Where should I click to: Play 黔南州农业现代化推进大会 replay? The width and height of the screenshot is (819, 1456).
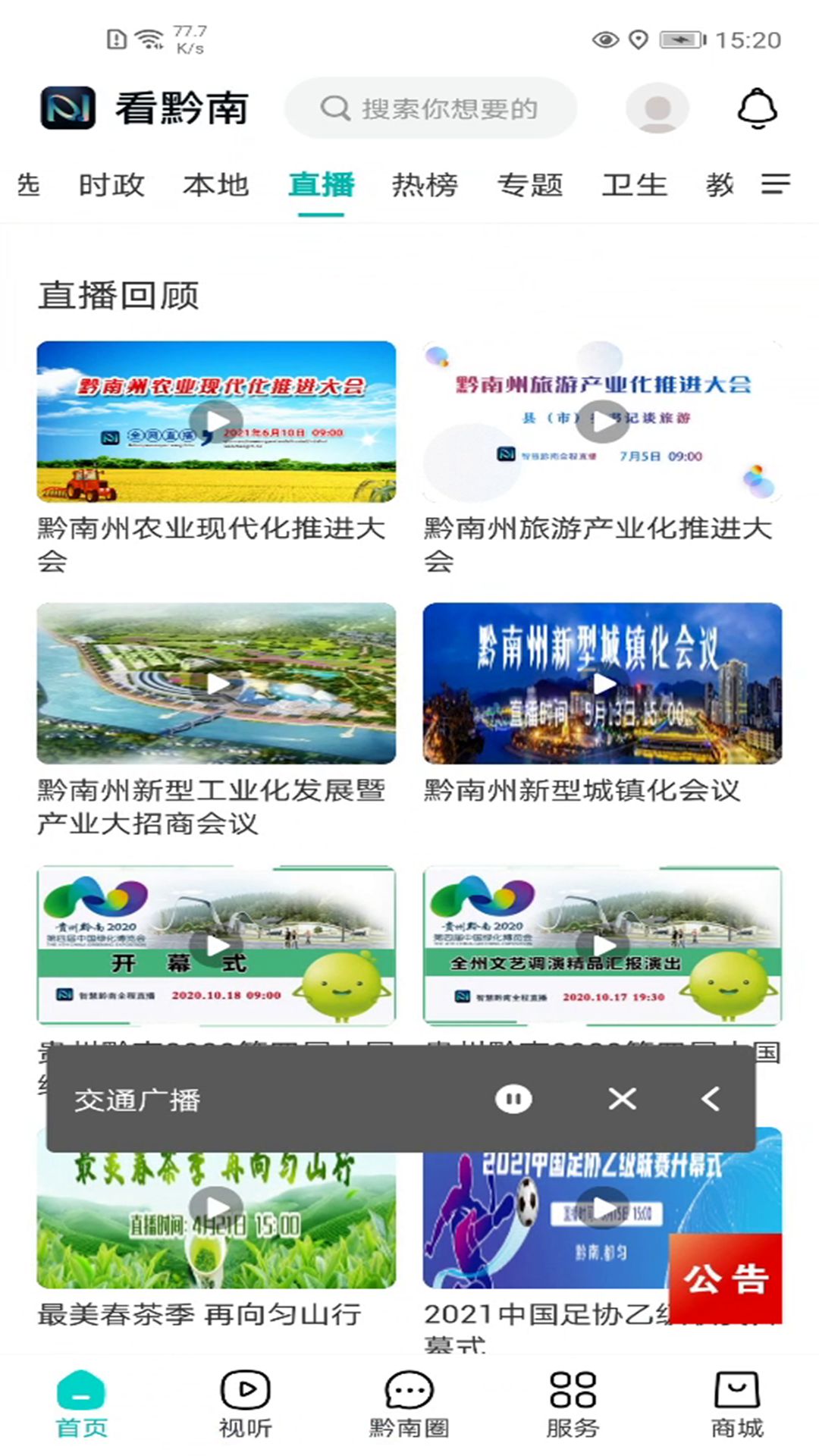[x=216, y=422]
